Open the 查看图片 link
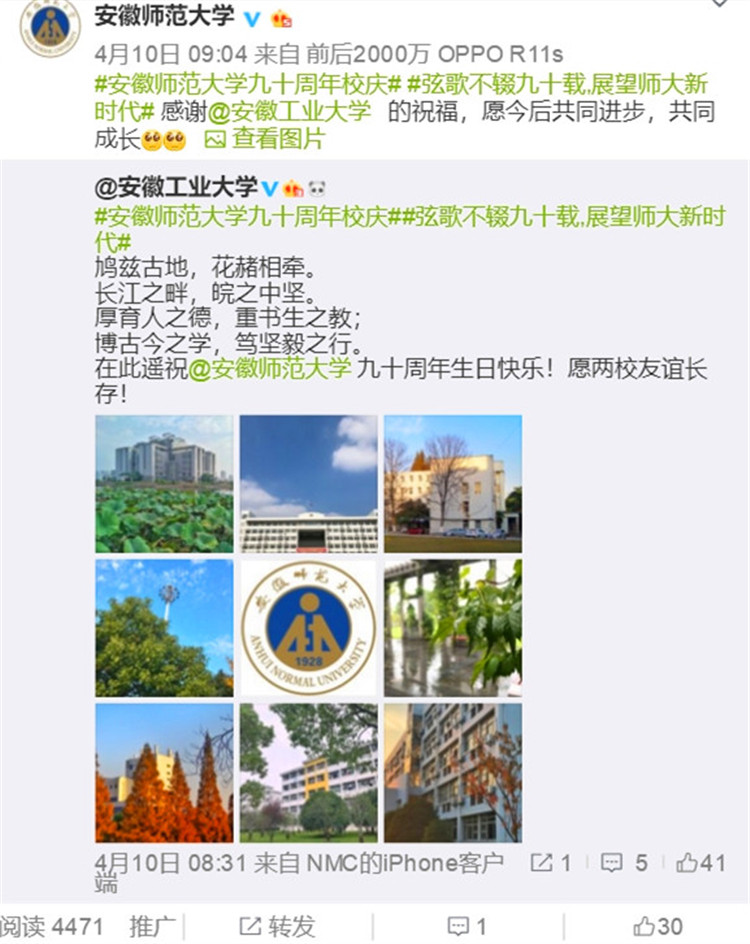 click(x=266, y=140)
